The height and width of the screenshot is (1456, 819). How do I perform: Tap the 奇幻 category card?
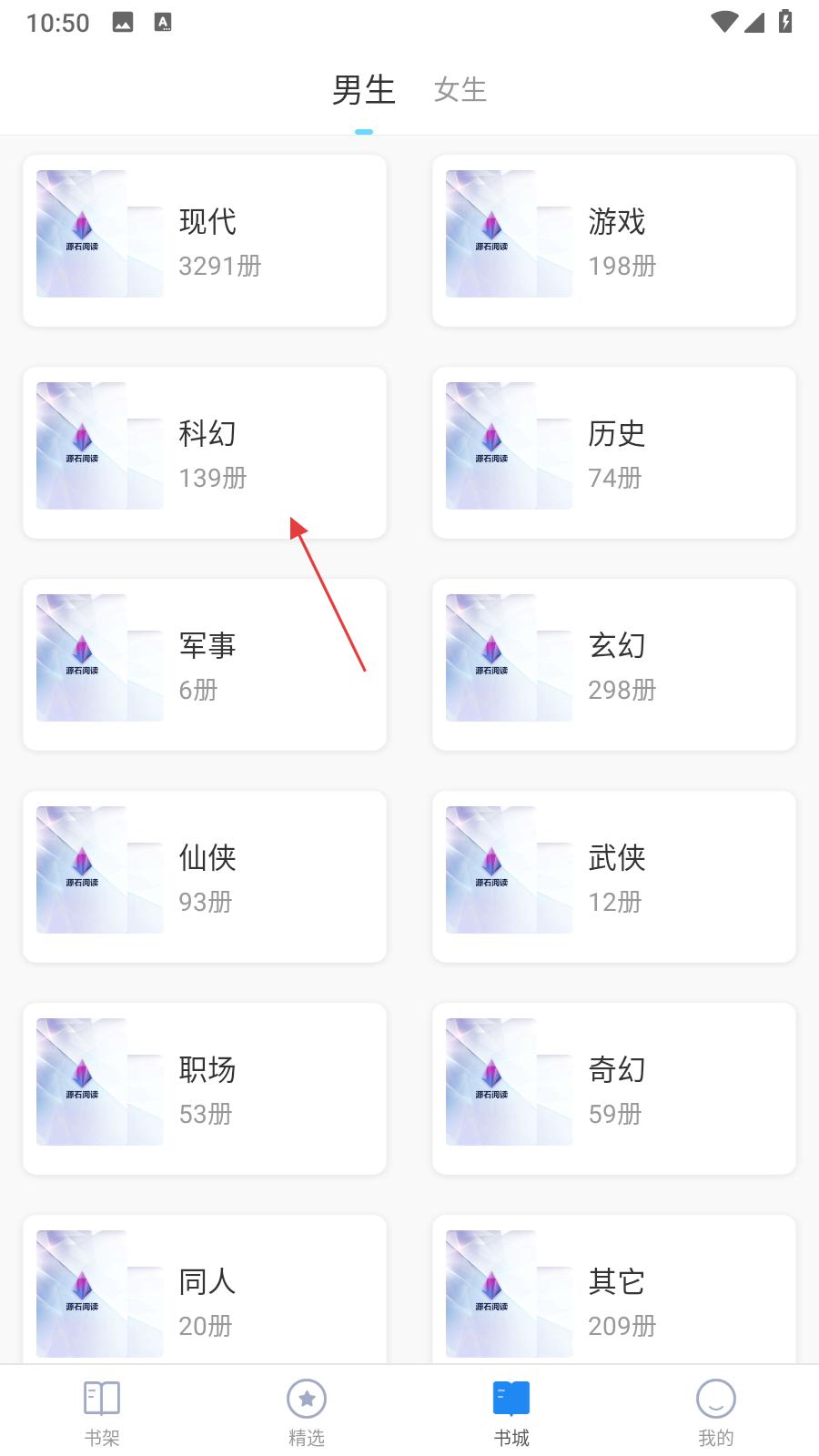pyautogui.click(x=614, y=1088)
